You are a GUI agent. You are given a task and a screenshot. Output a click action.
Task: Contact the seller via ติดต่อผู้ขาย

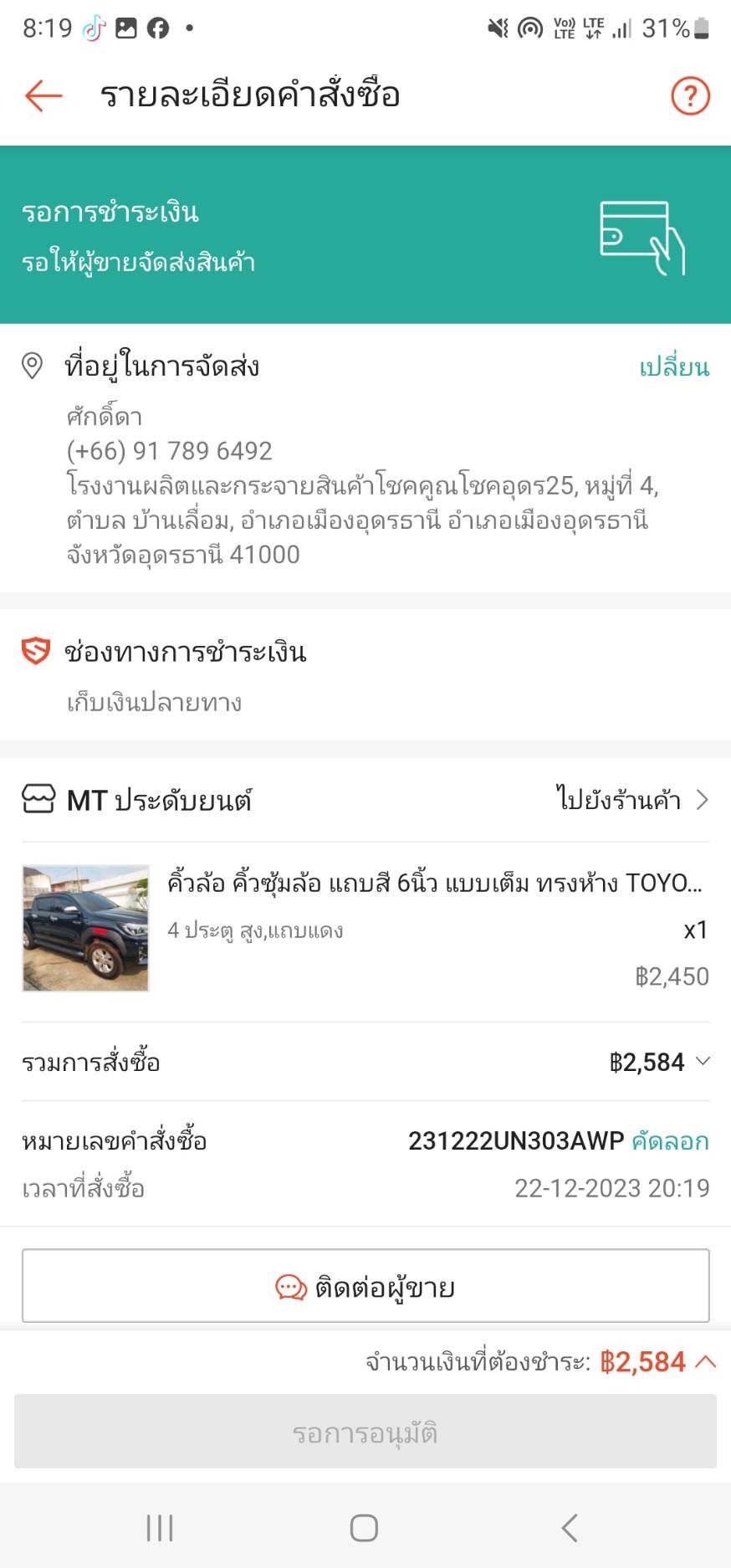point(365,1286)
